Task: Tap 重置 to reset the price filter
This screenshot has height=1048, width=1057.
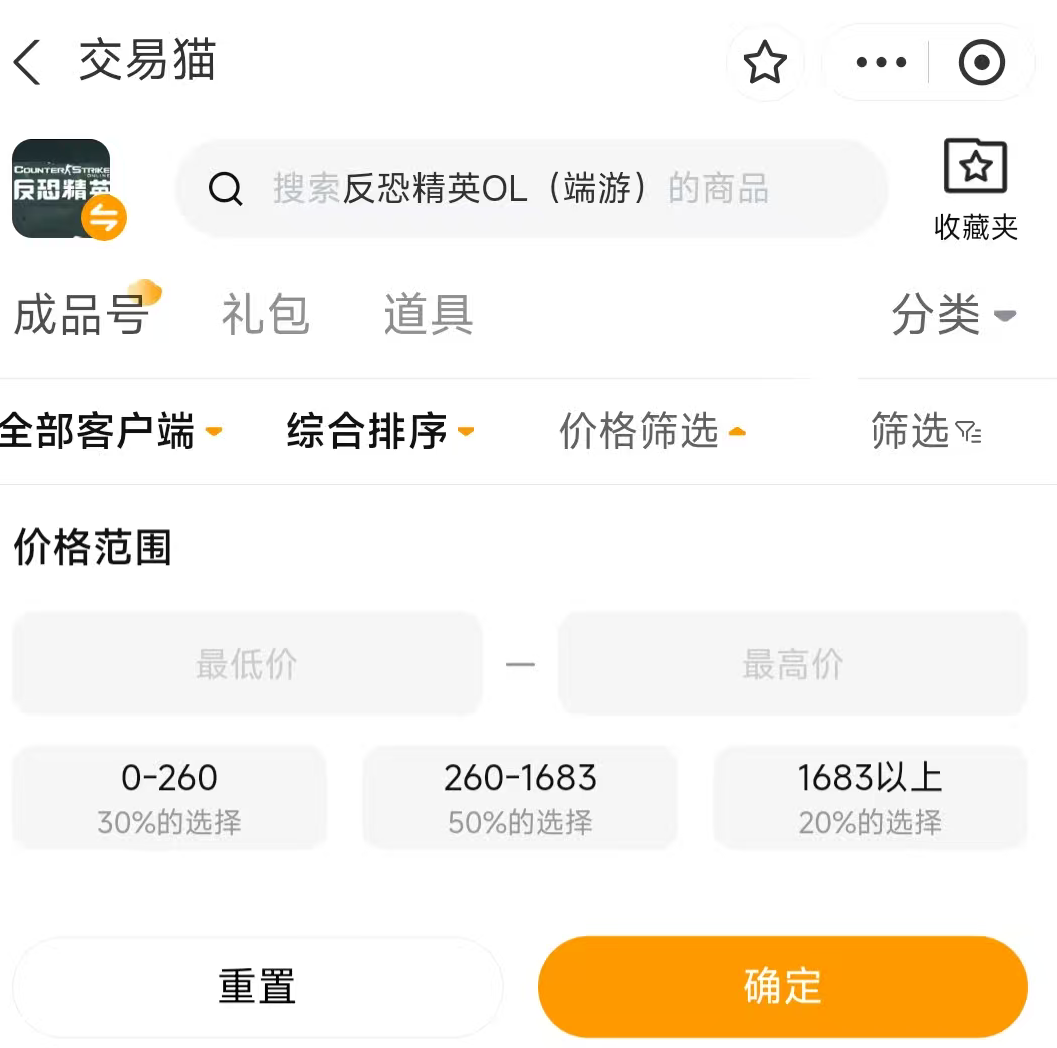Action: (x=257, y=987)
